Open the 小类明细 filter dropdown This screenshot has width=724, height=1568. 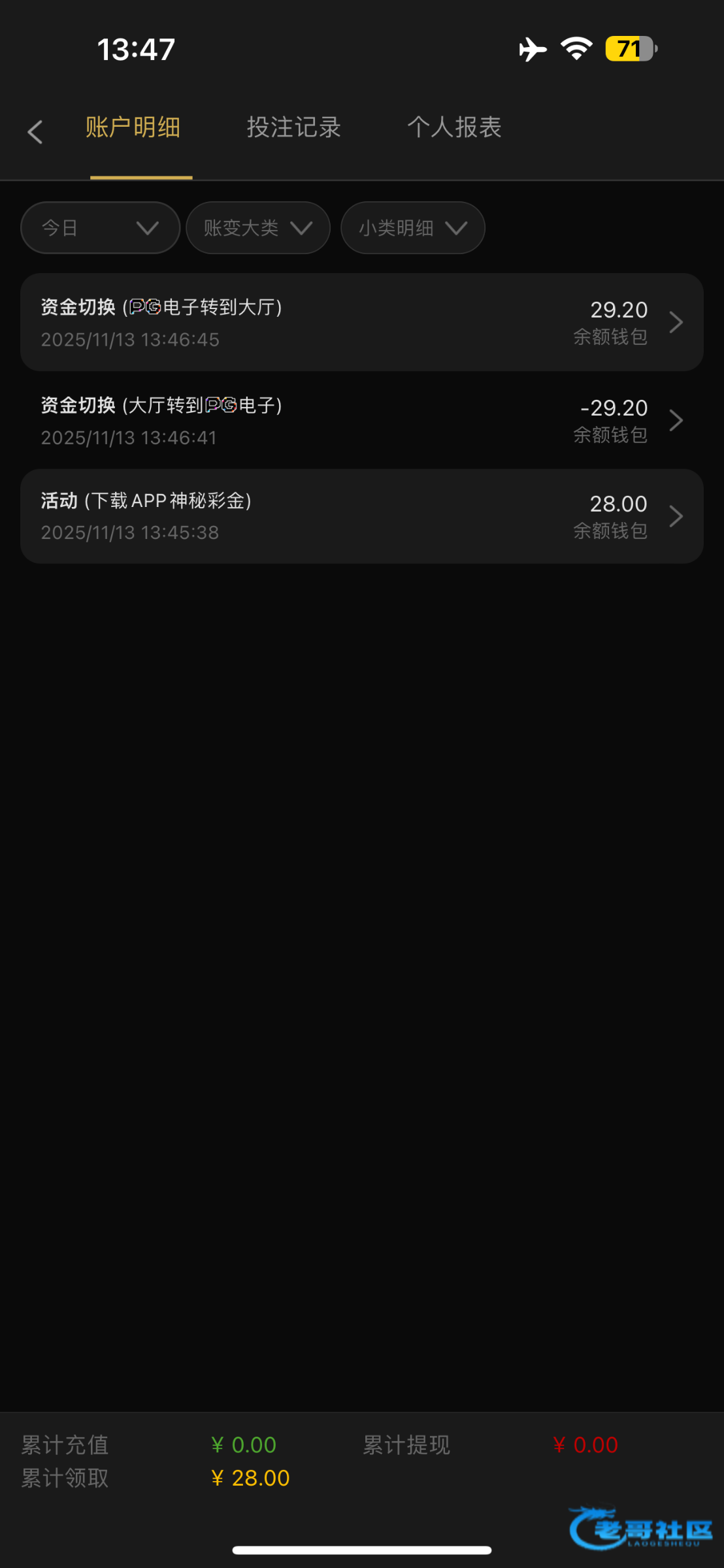(x=412, y=227)
